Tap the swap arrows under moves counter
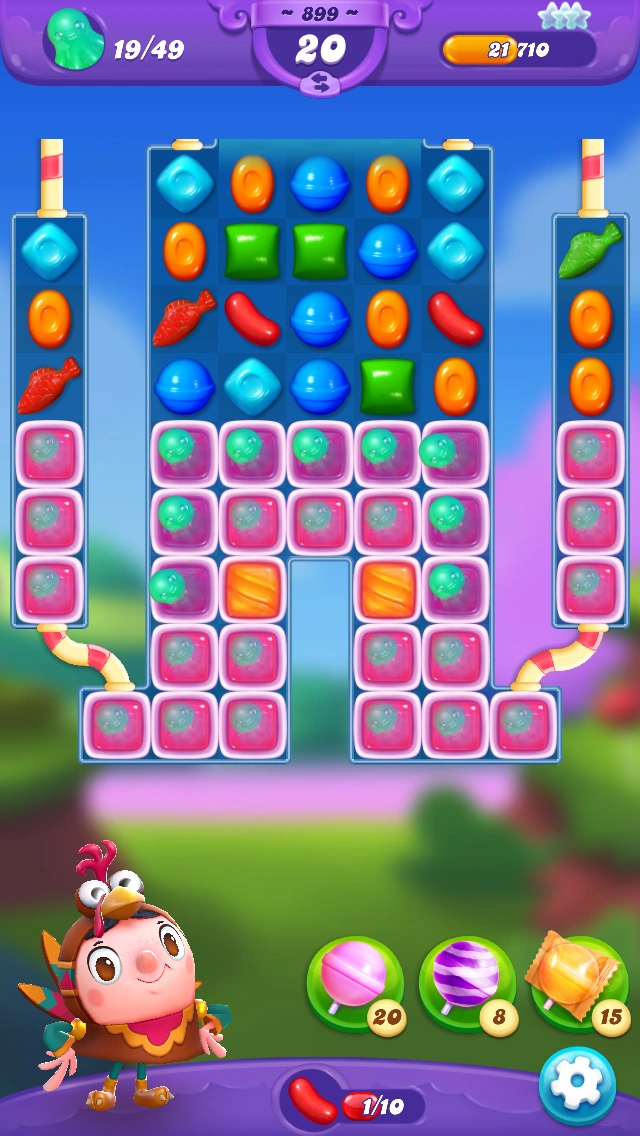The width and height of the screenshot is (640, 1136). coord(320,85)
